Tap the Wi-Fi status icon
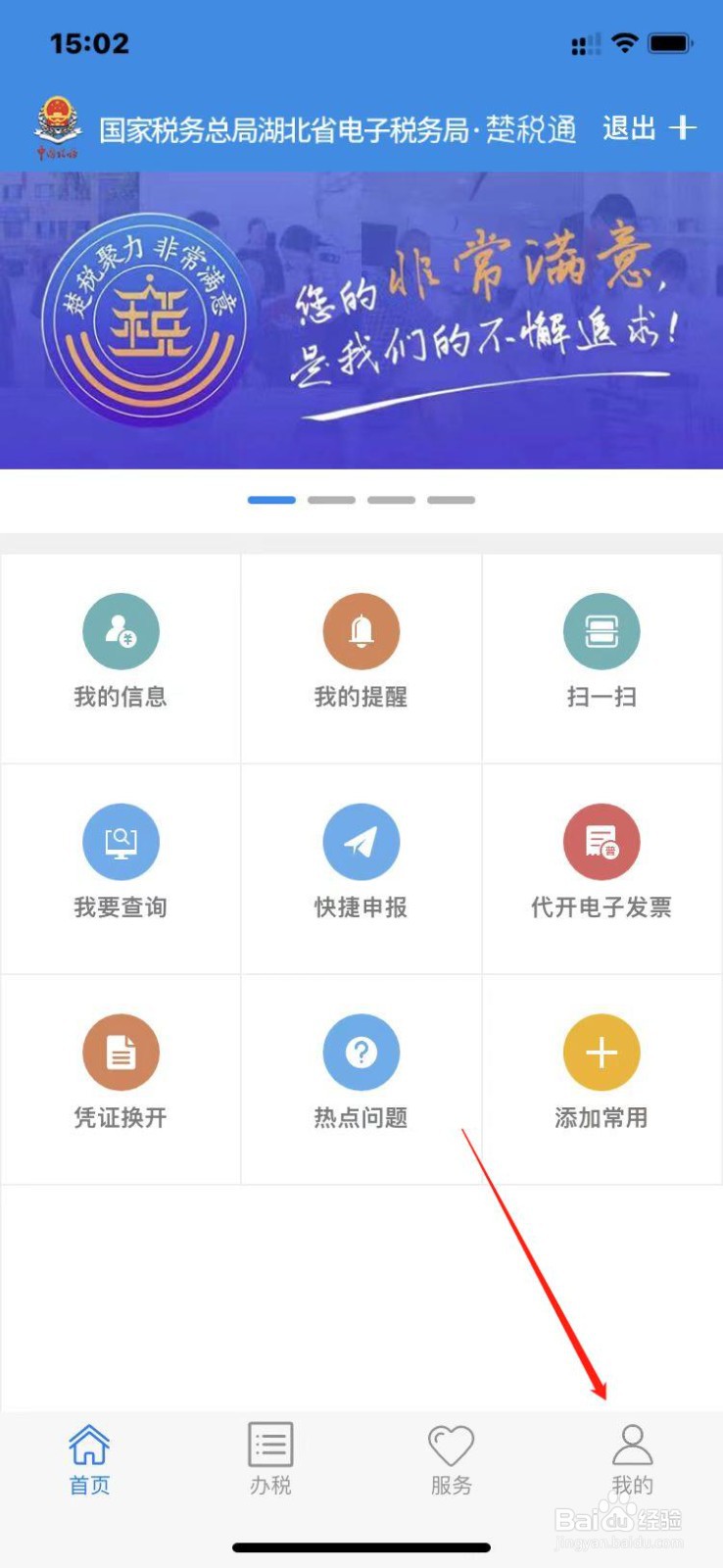 click(x=625, y=42)
